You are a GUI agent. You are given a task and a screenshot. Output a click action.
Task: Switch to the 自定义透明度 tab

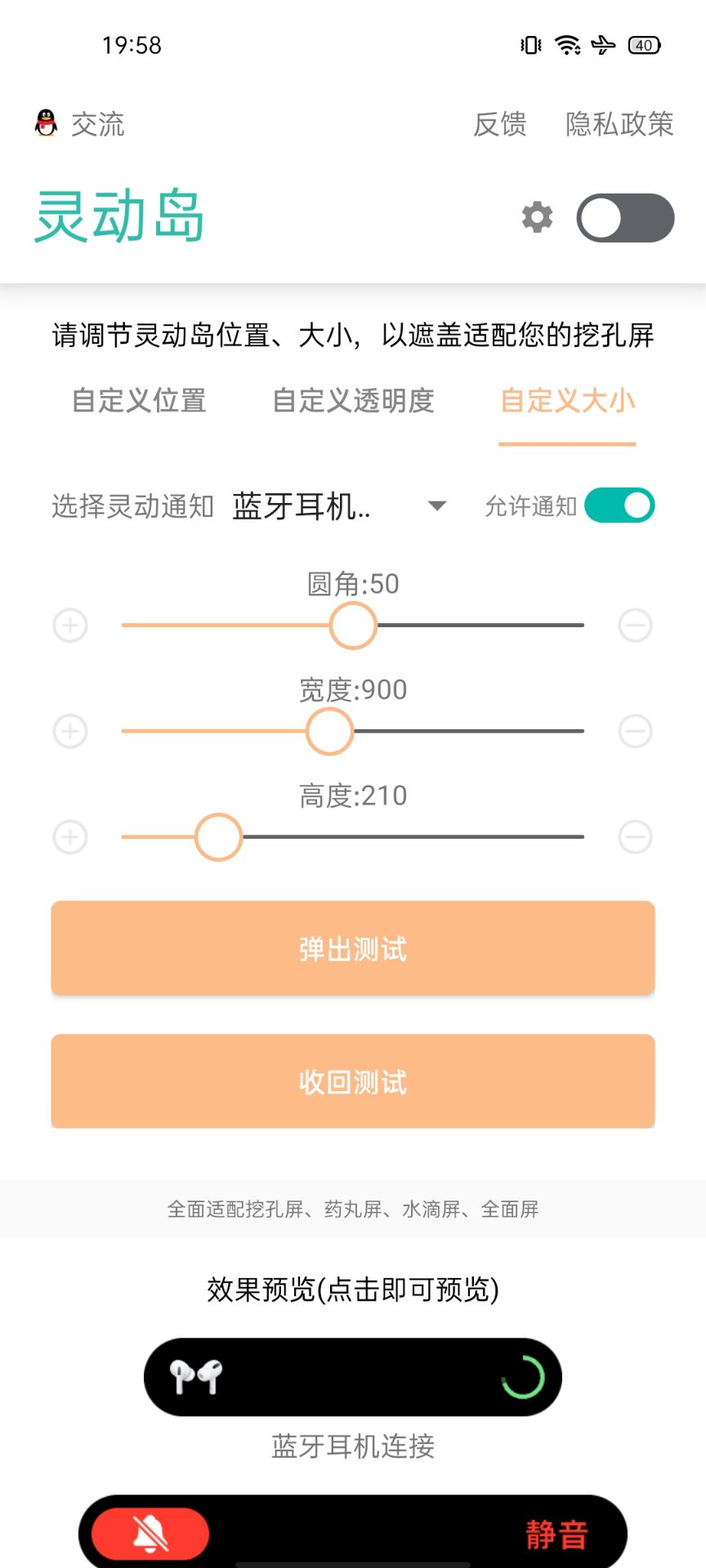click(x=353, y=401)
